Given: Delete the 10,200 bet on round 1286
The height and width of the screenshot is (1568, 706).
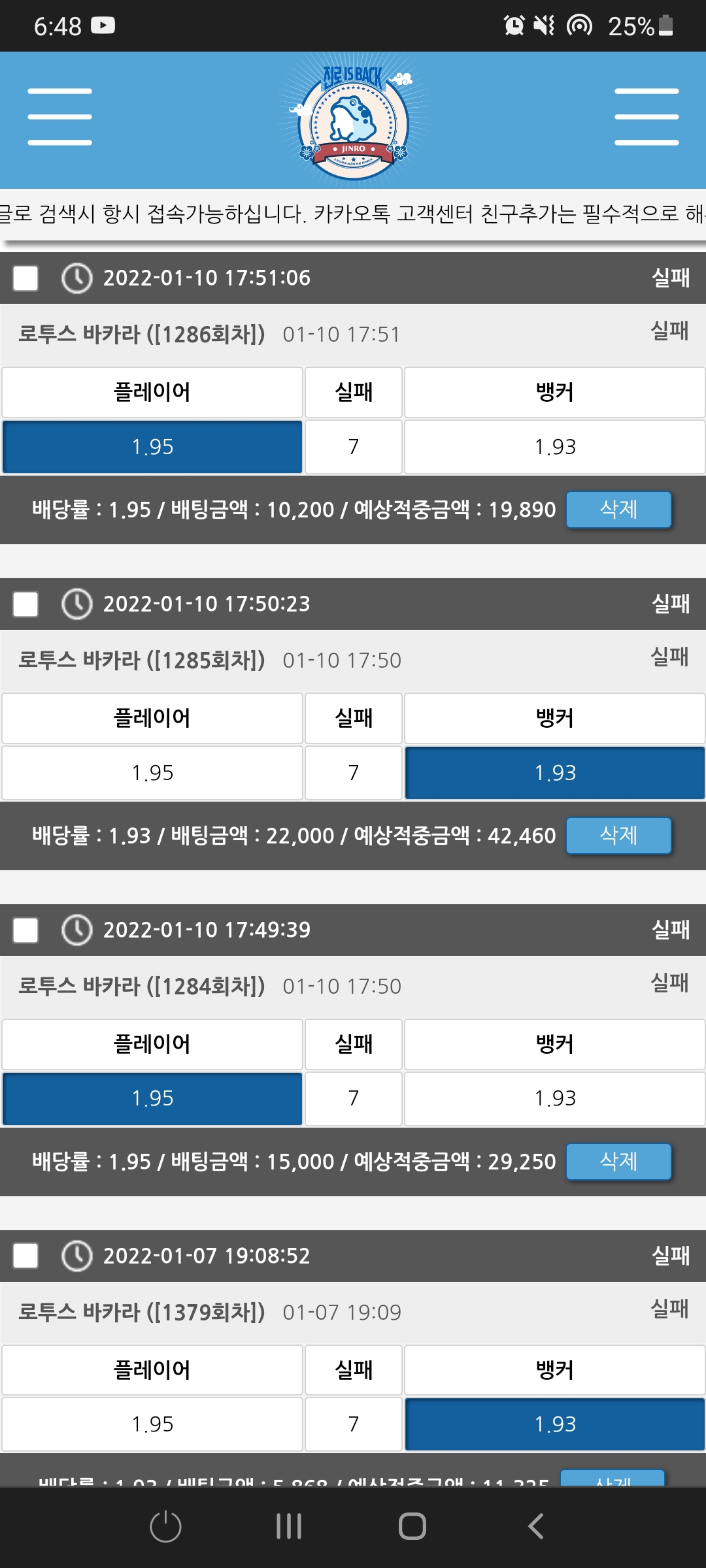Looking at the screenshot, I should tap(618, 510).
